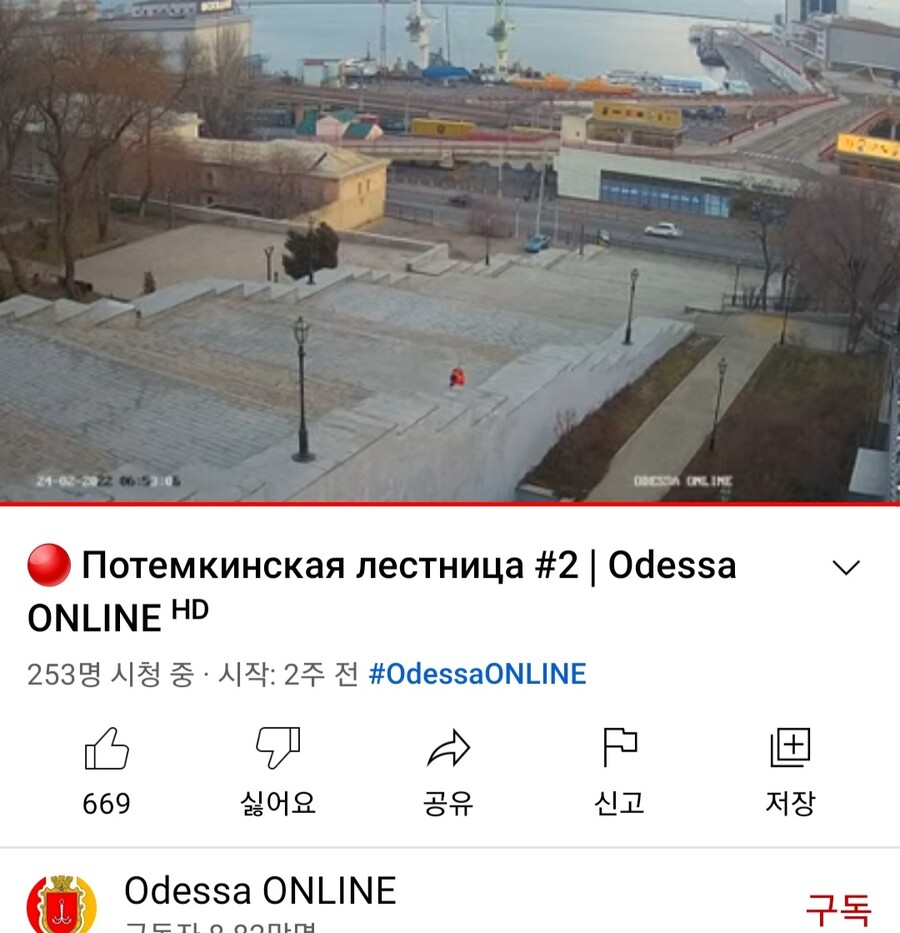The image size is (900, 933).
Task: Subscribe to channel with 구독
Action: pos(838,910)
